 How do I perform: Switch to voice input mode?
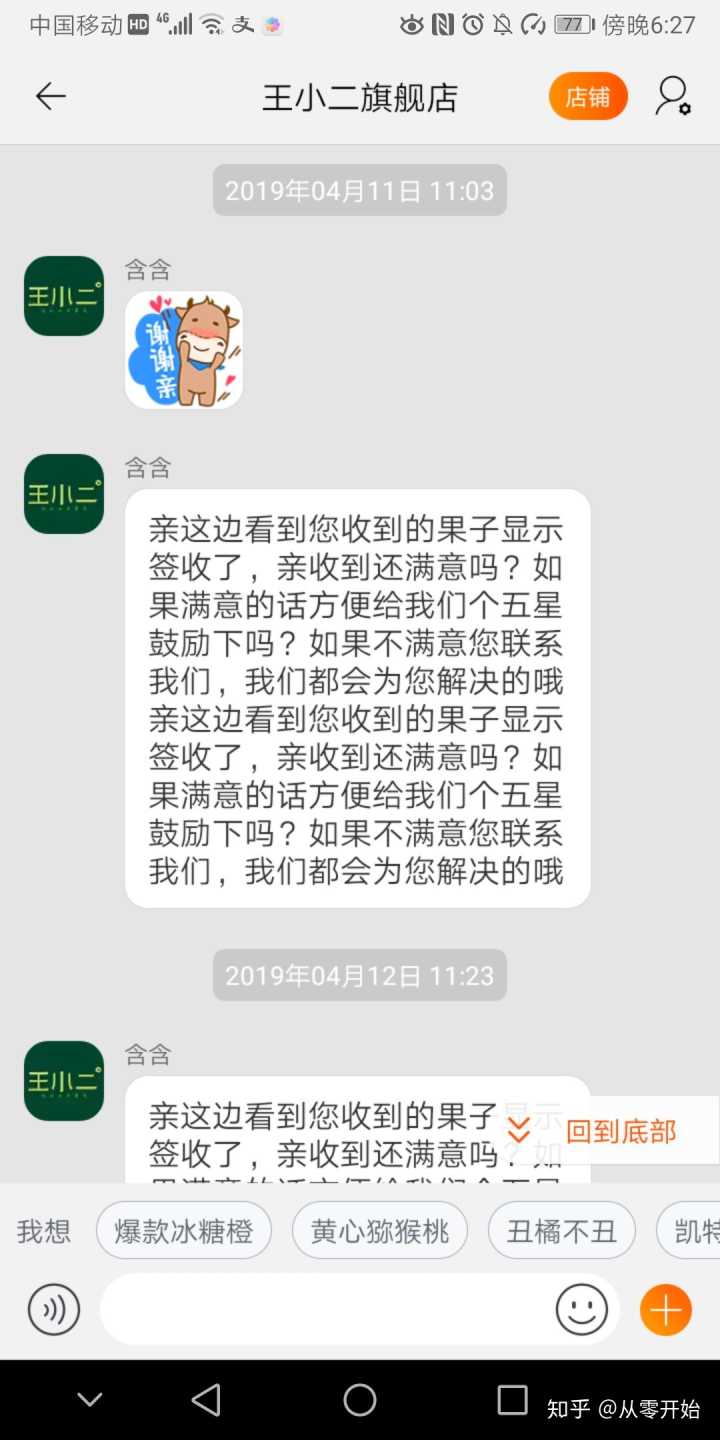(54, 1309)
